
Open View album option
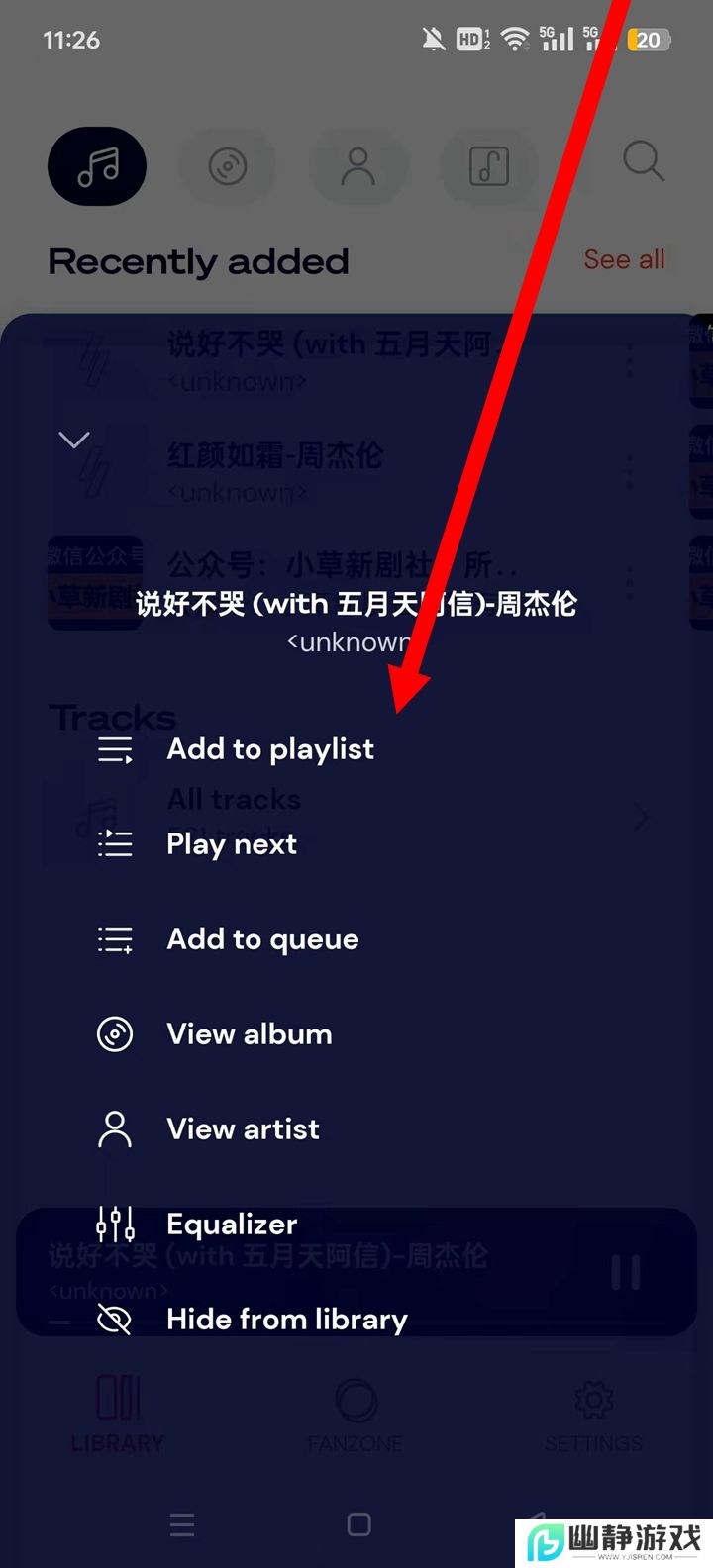pos(249,1034)
